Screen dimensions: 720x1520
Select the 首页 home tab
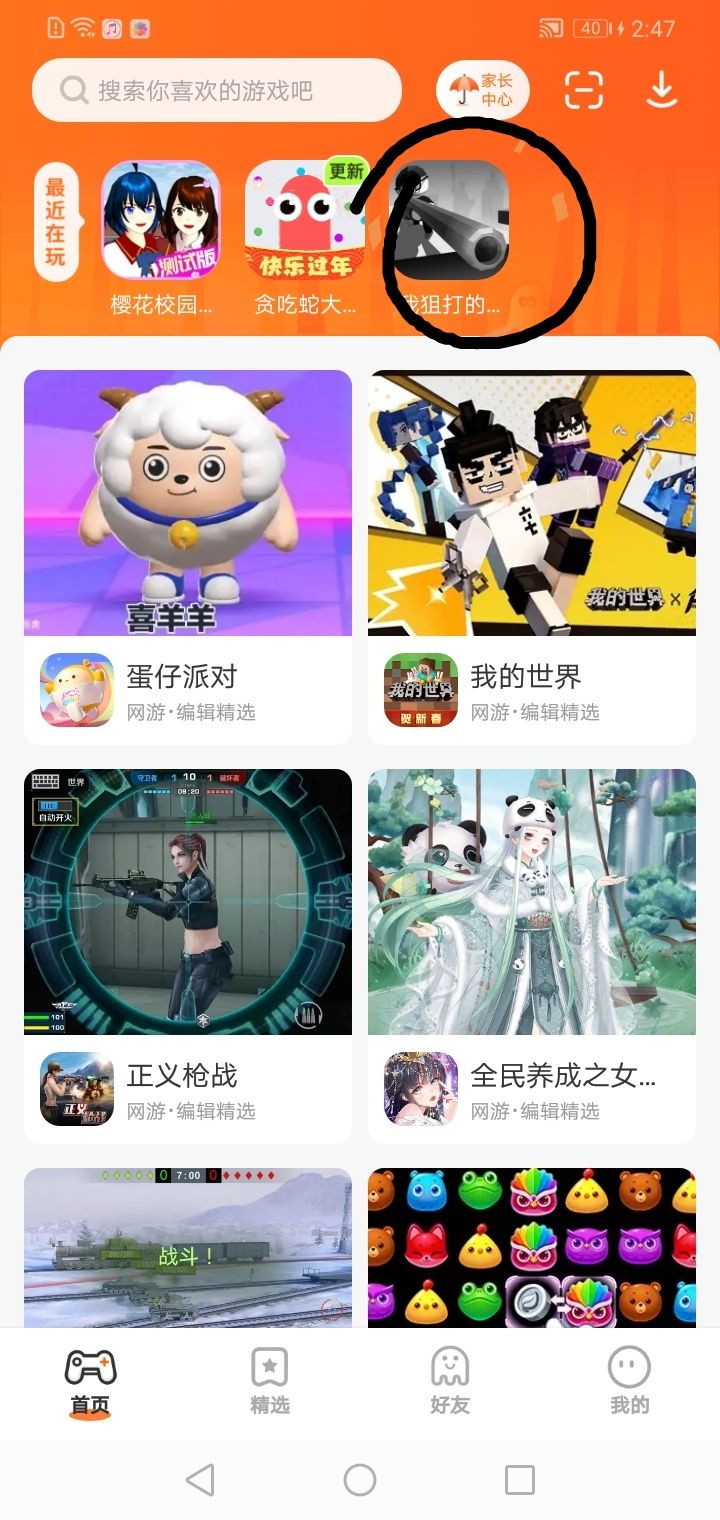(x=90, y=1381)
